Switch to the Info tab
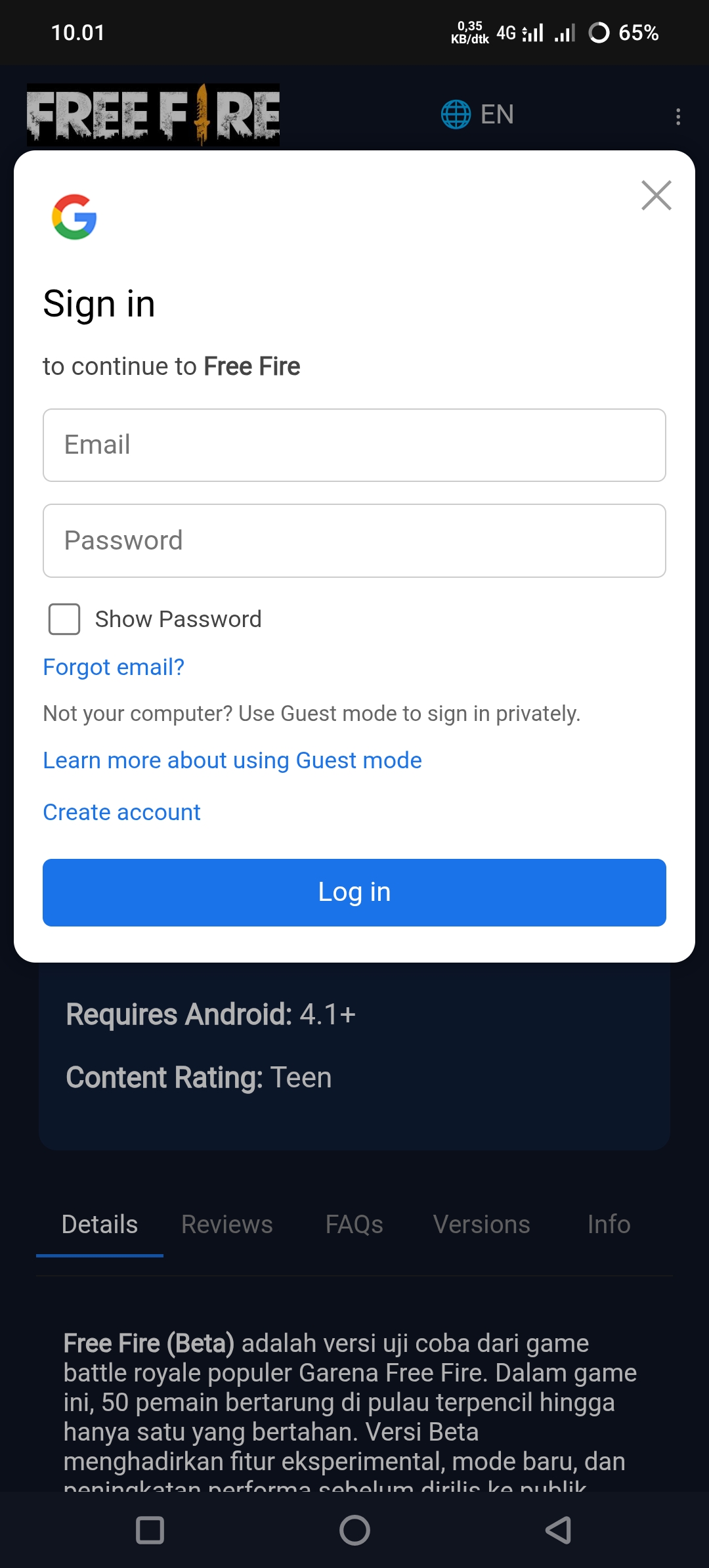This screenshot has height=1568, width=709. pos(609,1225)
